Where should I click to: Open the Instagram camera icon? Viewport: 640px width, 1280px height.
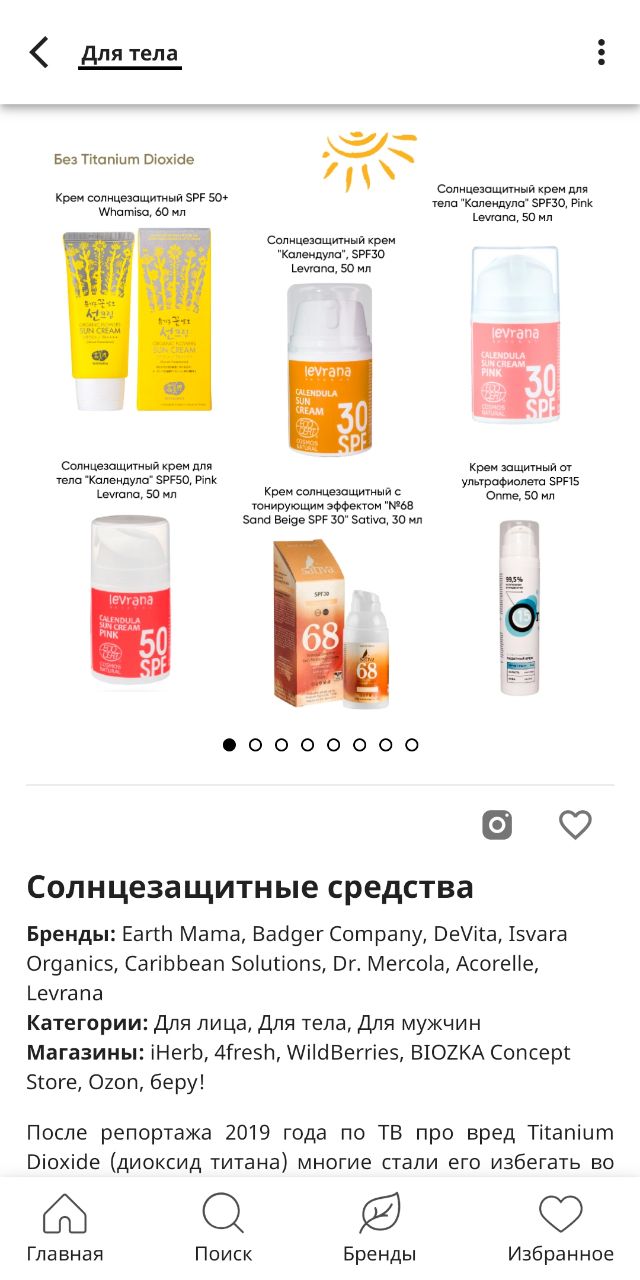click(x=497, y=825)
